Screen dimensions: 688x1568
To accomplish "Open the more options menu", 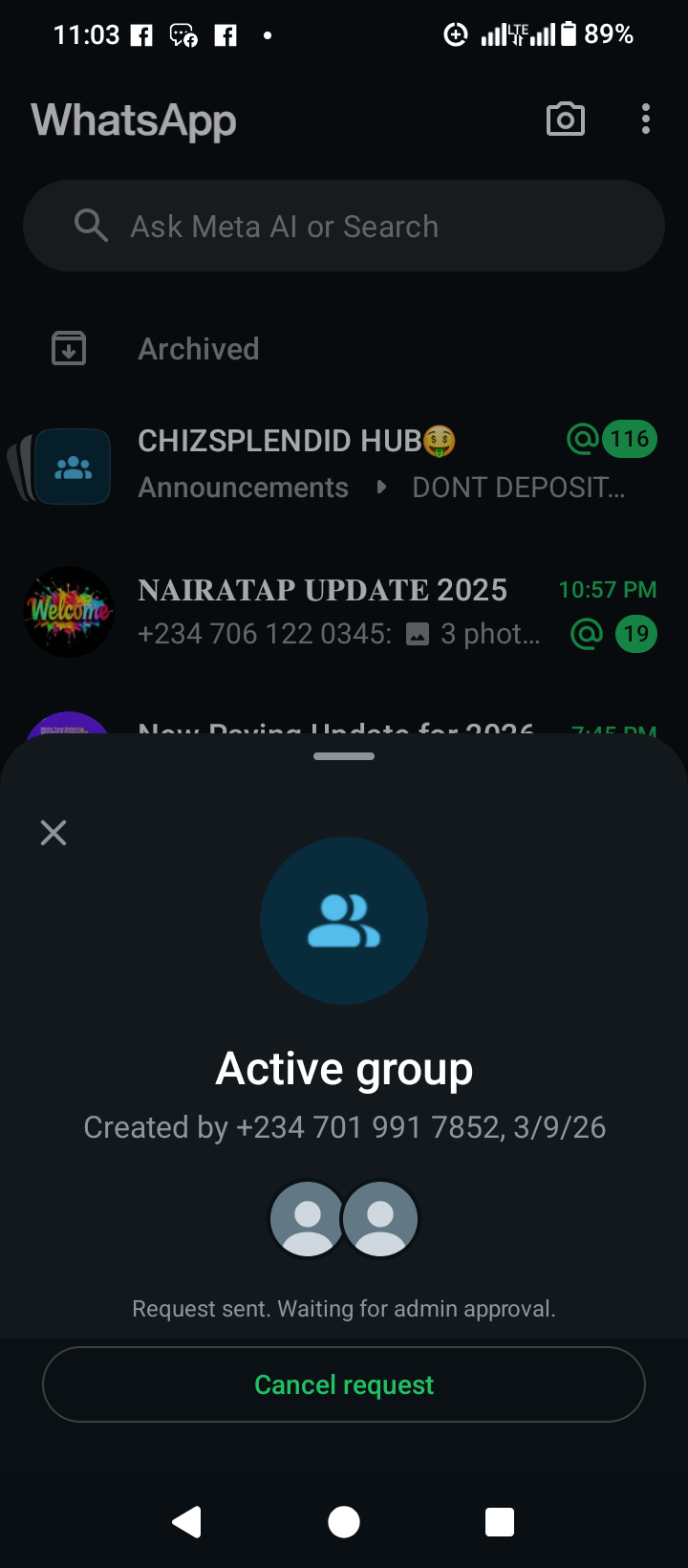I will (646, 120).
